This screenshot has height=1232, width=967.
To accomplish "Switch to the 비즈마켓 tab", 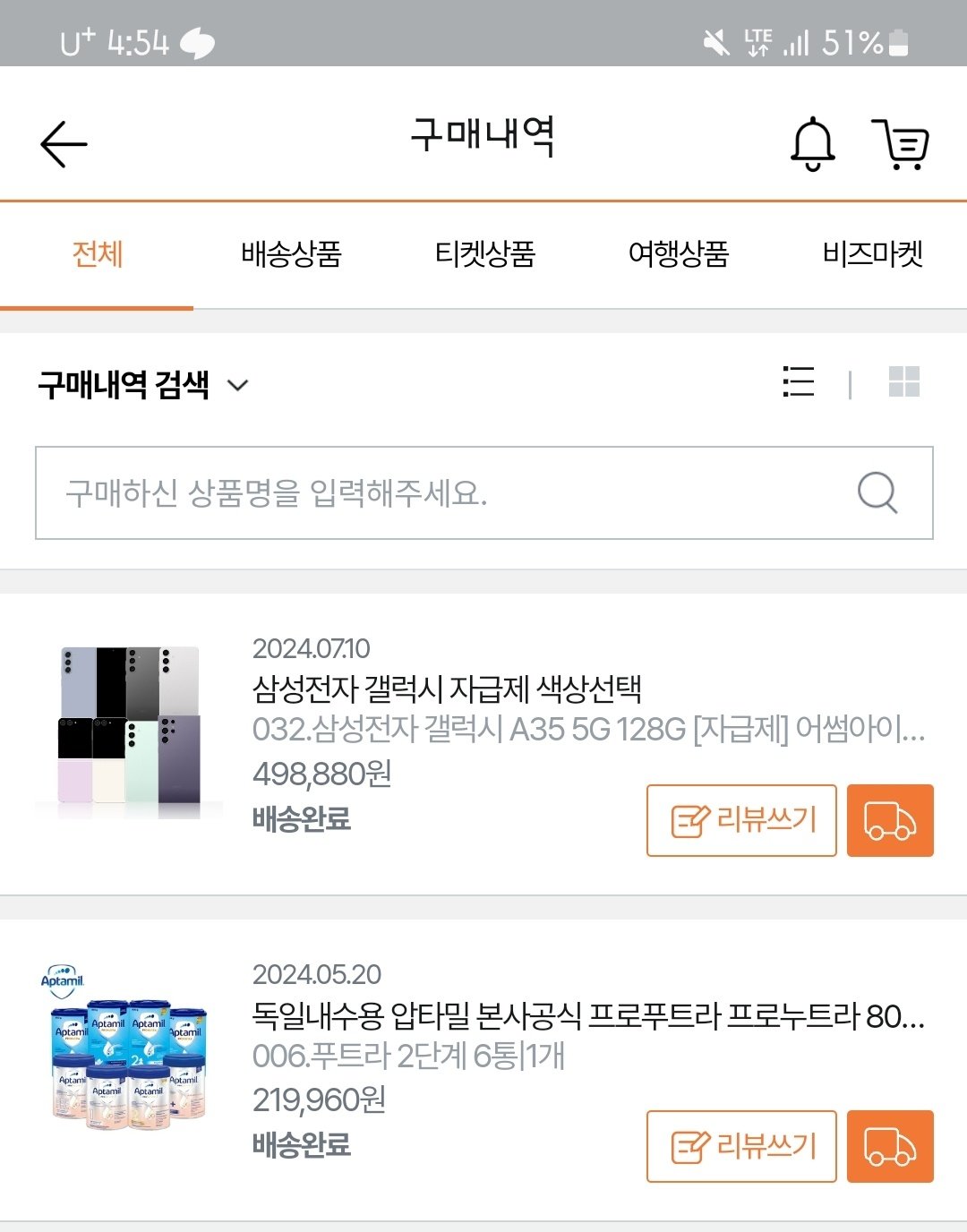I will 872,254.
